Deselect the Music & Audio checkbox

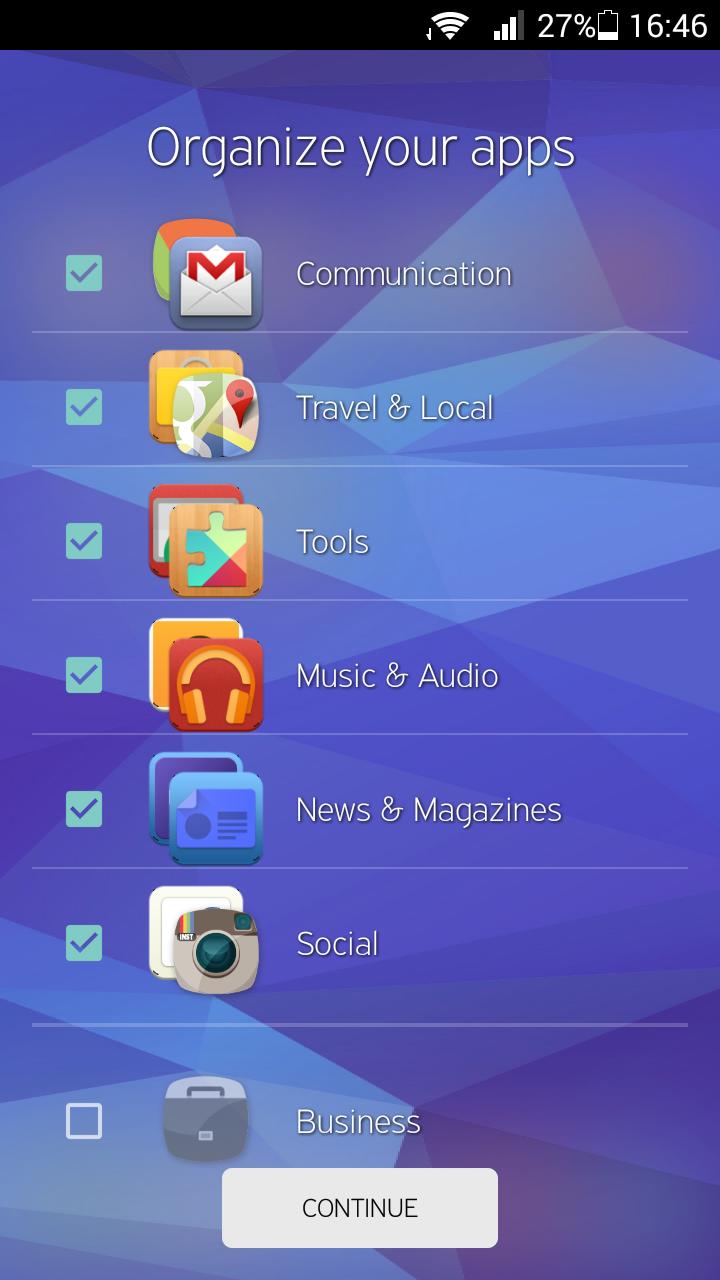click(x=84, y=674)
